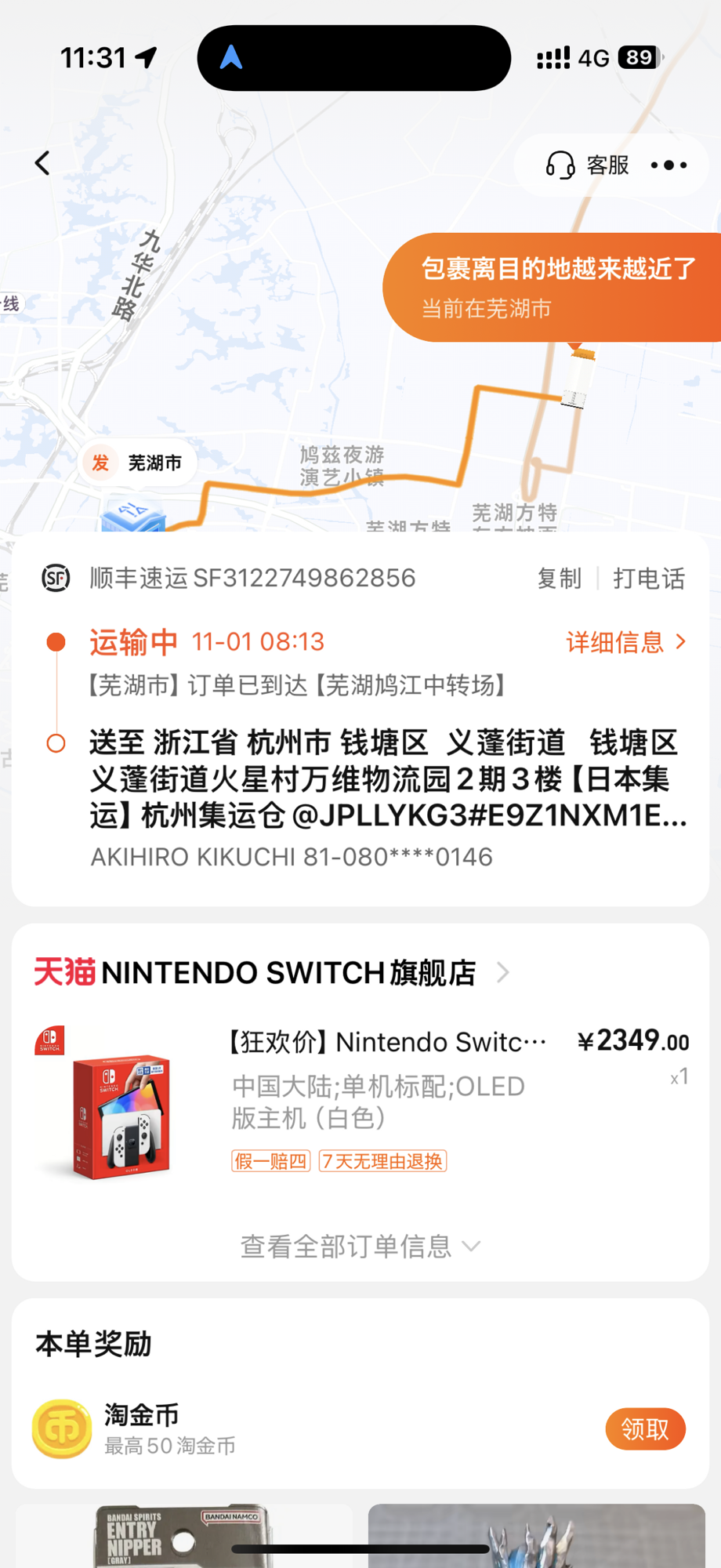Image resolution: width=721 pixels, height=1568 pixels.
Task: Contact 客服 customer service
Action: point(588,165)
